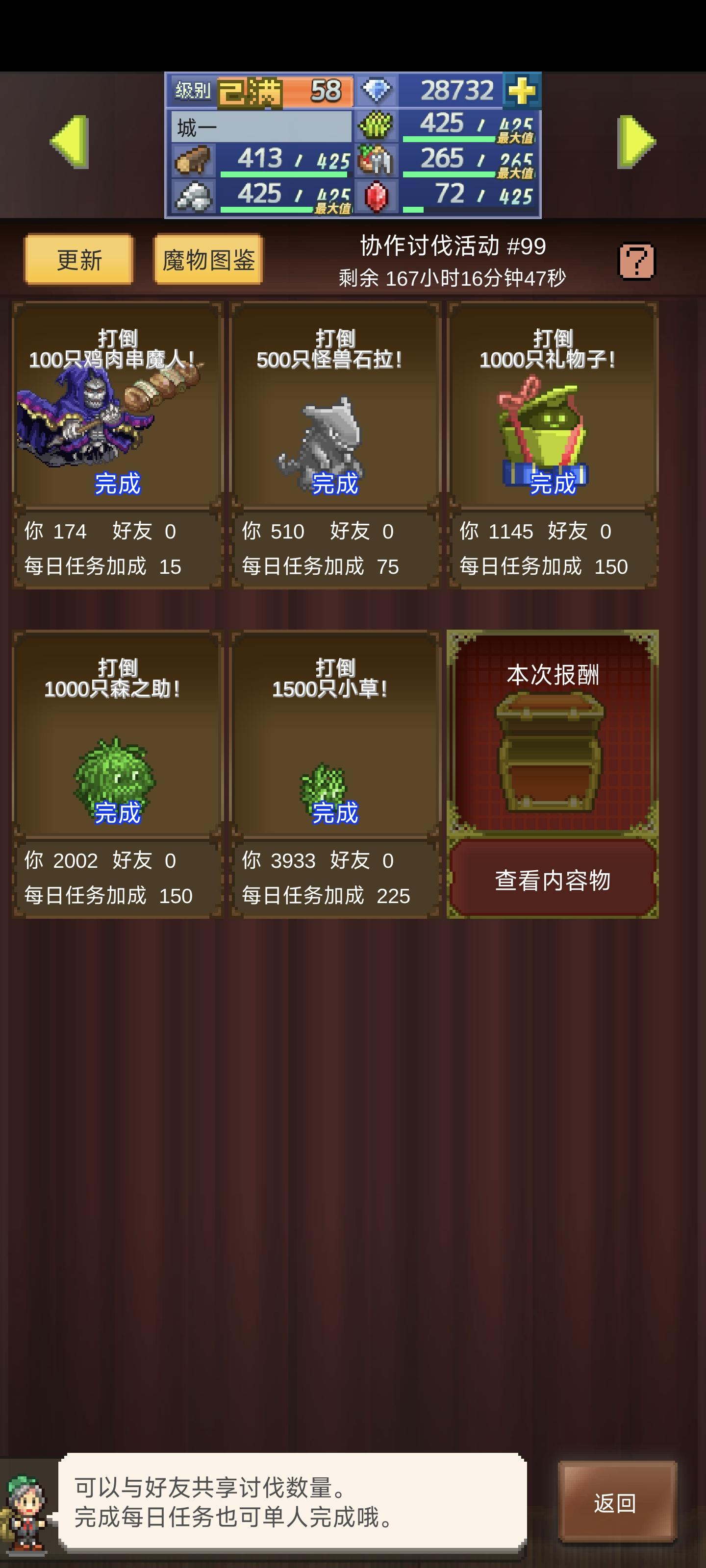This screenshot has height=1568, width=706.
Task: Select the stone resource icon
Action: (x=194, y=195)
